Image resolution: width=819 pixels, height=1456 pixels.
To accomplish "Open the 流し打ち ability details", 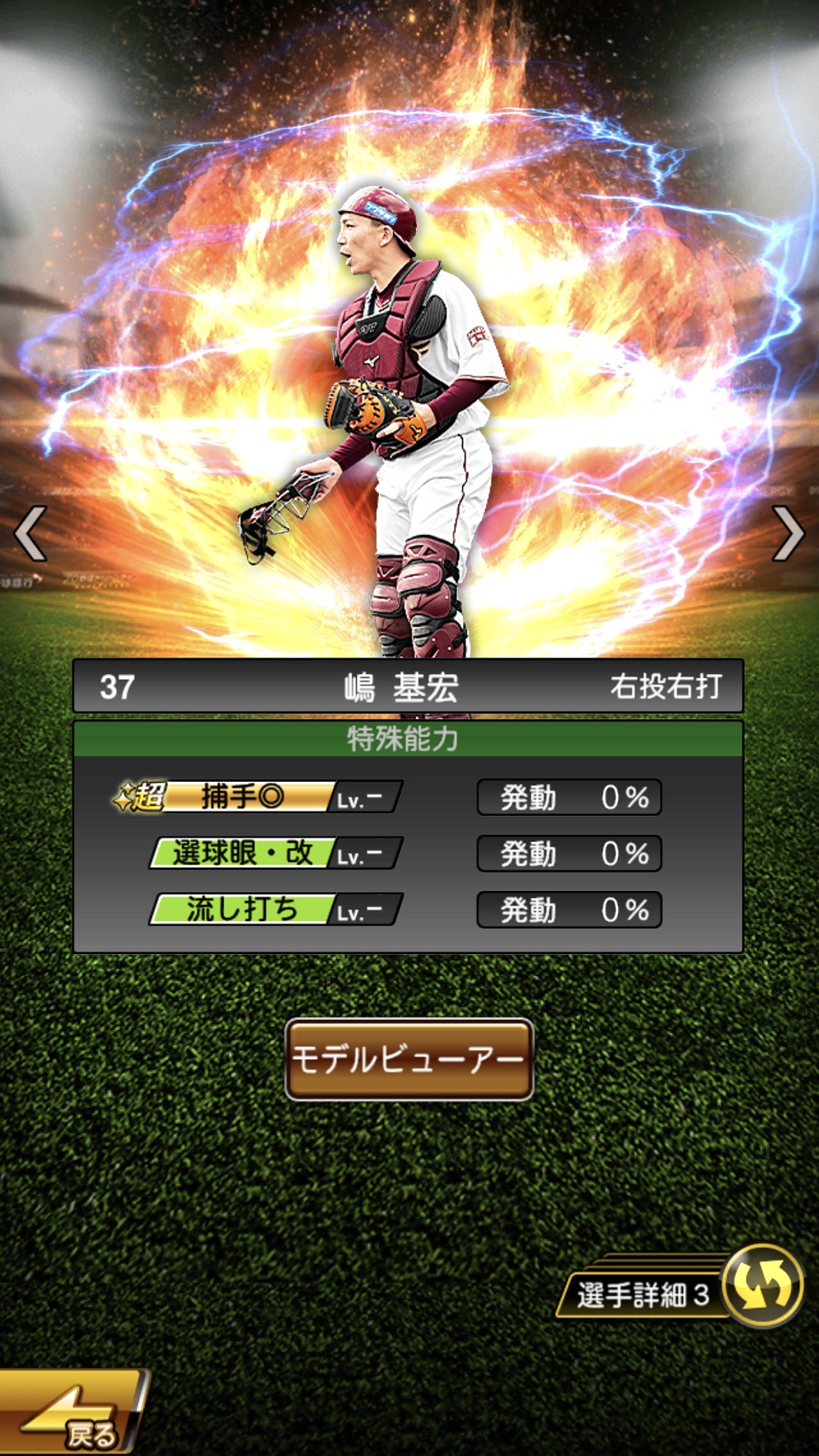I will pos(274,910).
